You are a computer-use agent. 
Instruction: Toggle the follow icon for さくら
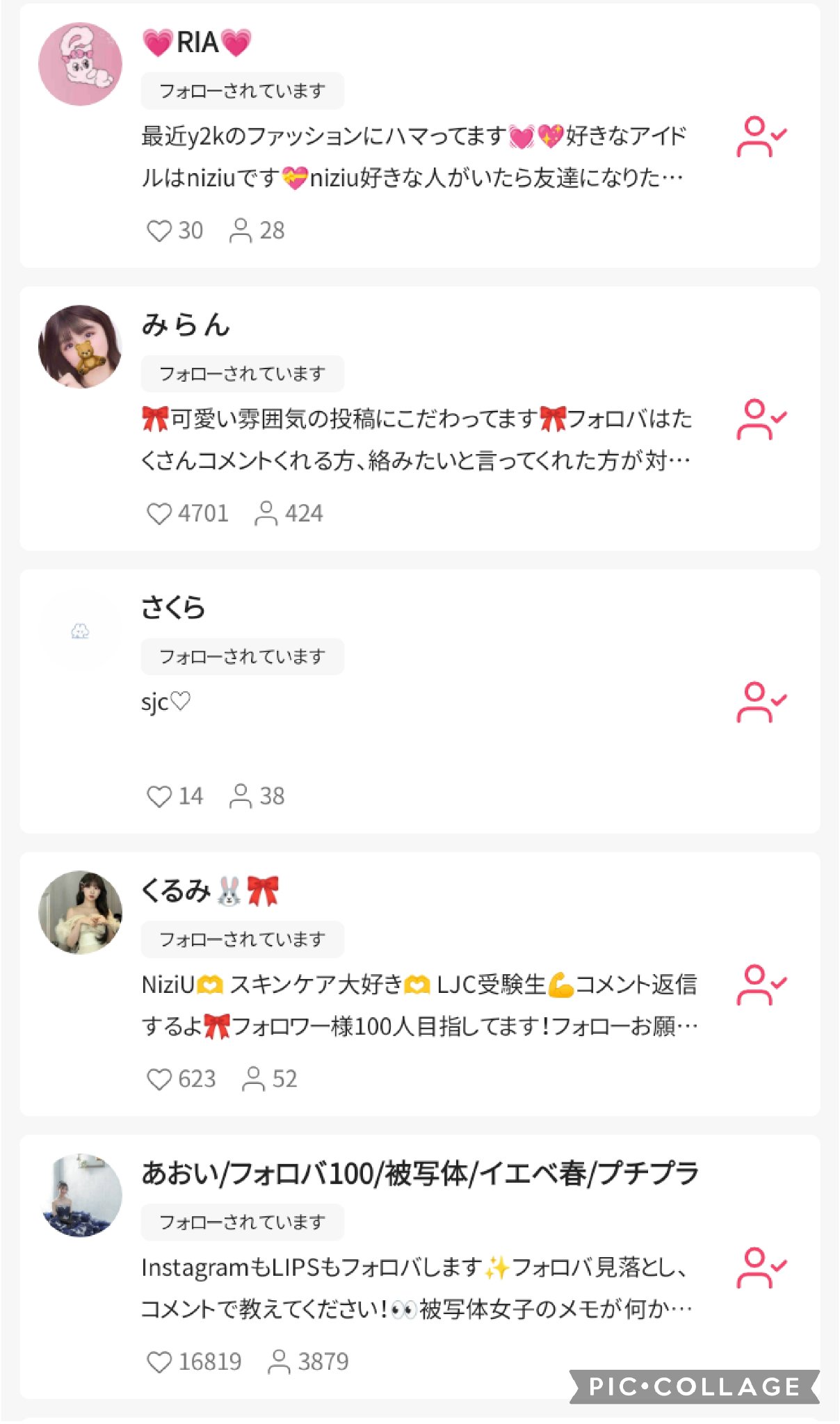(761, 702)
